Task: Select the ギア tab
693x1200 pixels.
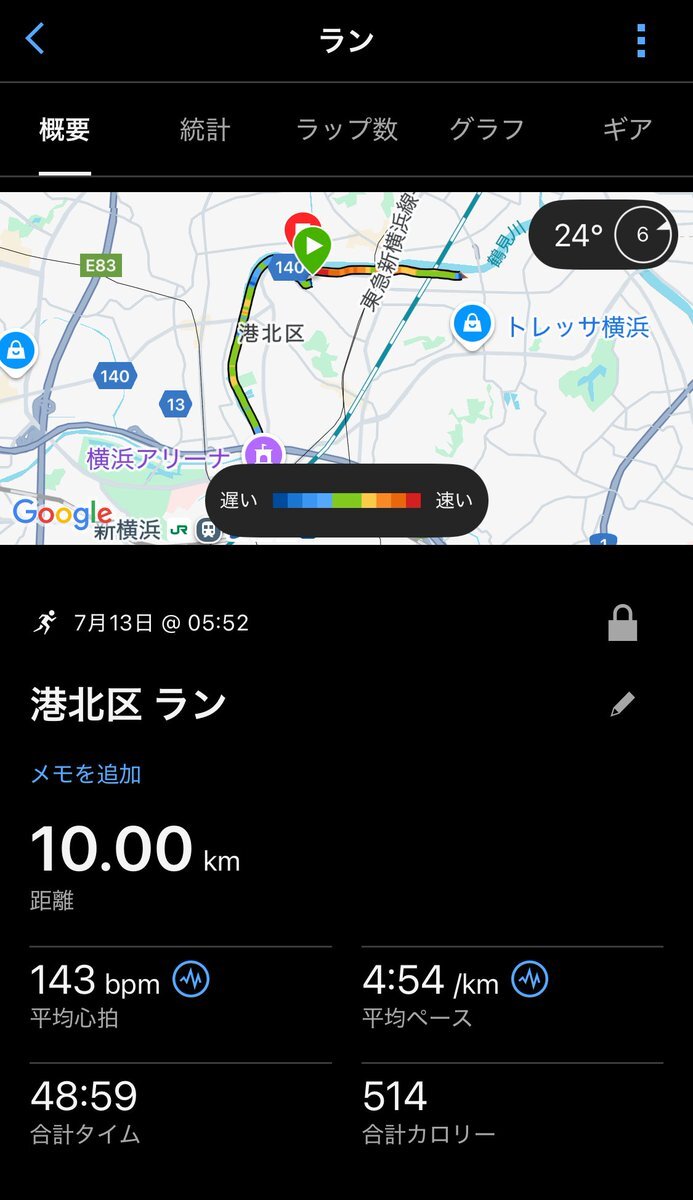Action: 627,129
